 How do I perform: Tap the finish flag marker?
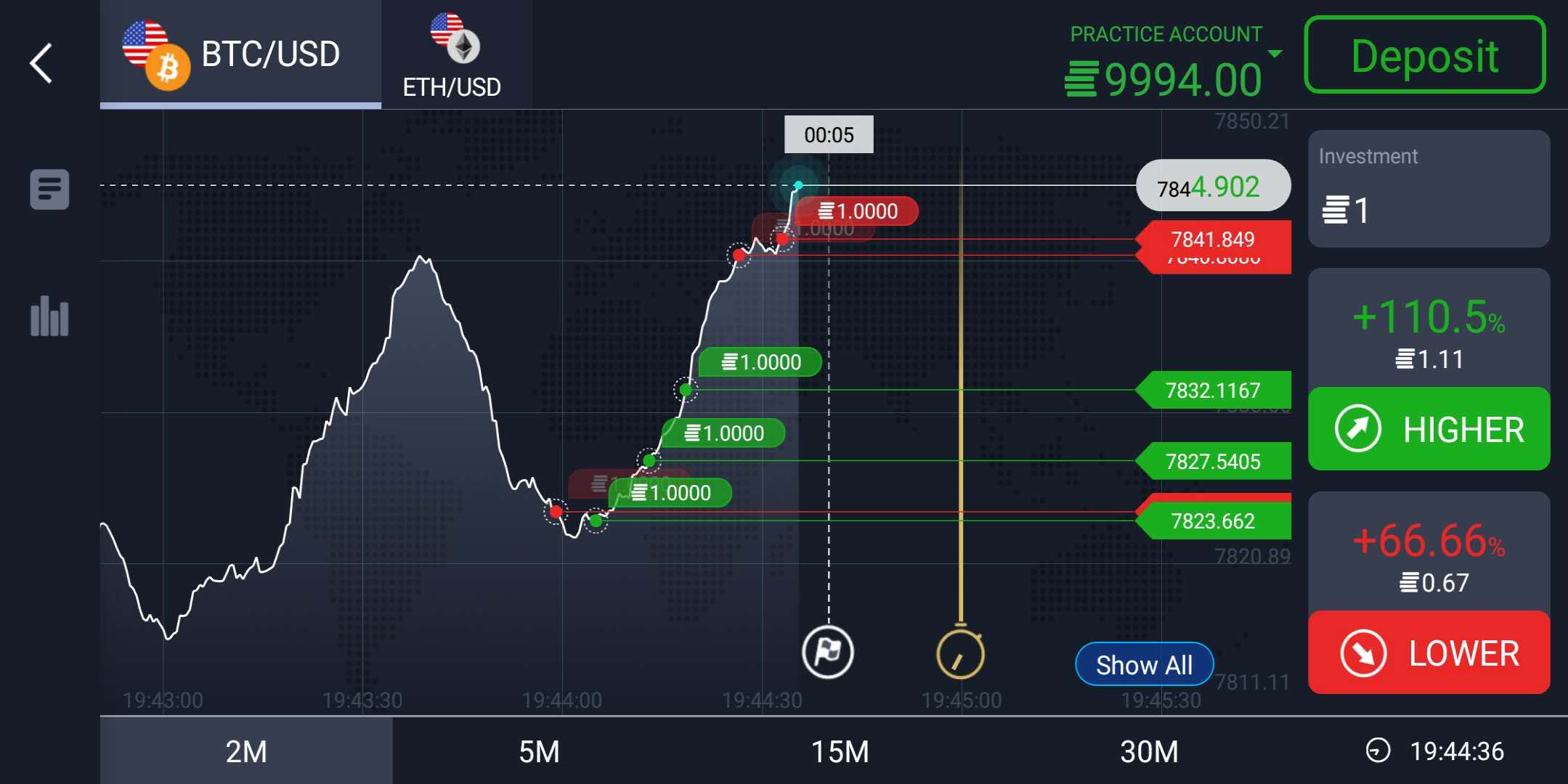point(827,651)
